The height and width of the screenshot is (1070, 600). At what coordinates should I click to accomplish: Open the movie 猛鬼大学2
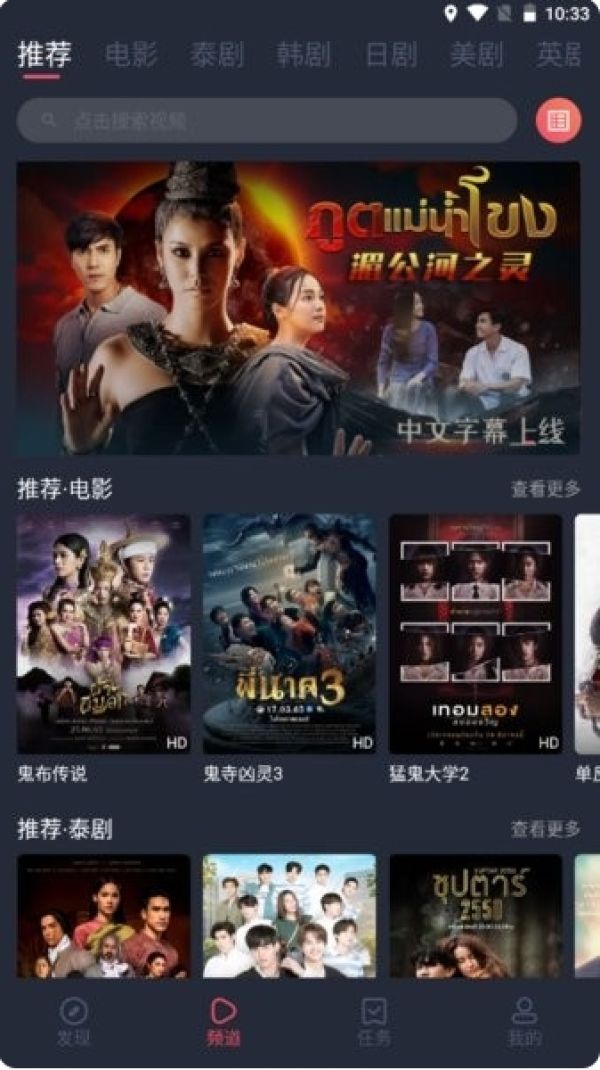pos(476,648)
